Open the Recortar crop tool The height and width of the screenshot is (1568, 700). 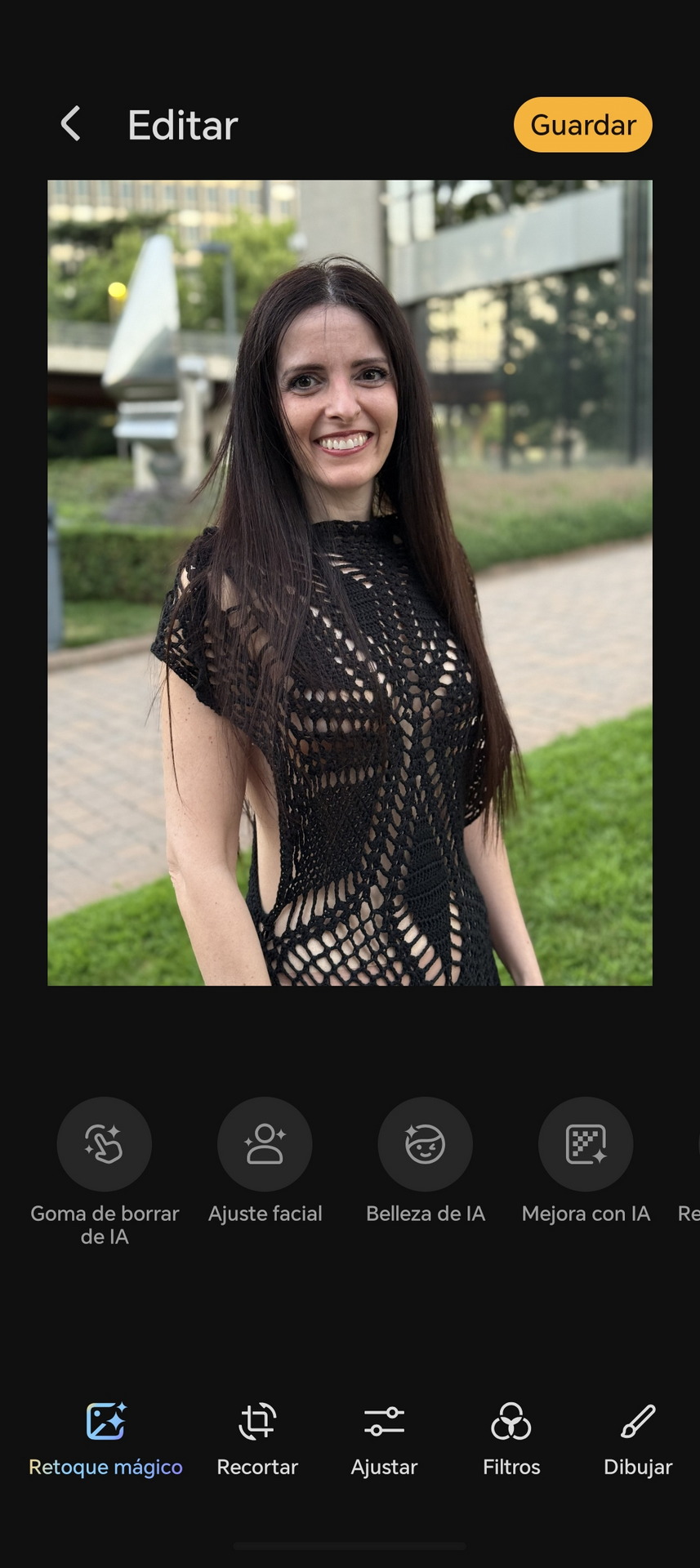click(257, 1439)
